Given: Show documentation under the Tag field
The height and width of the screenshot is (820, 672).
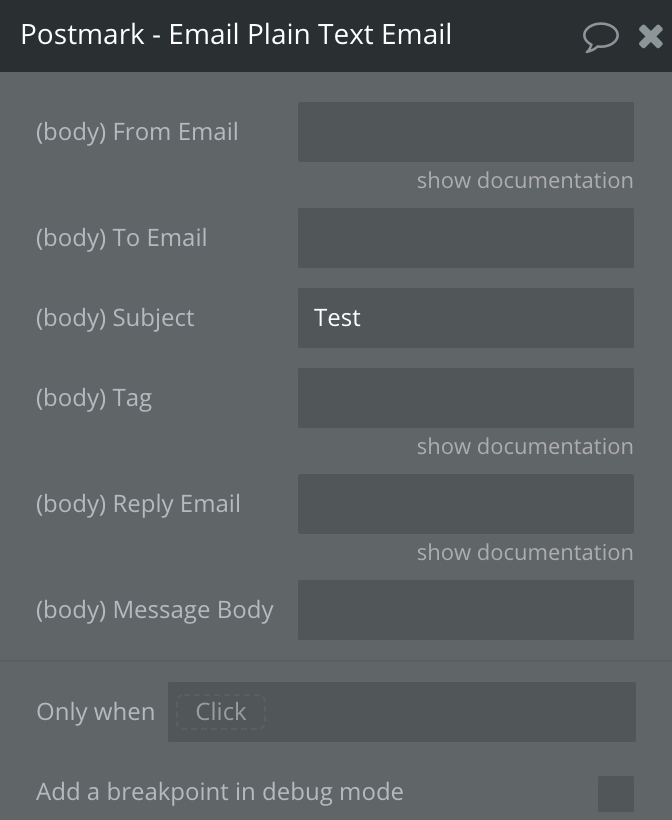Looking at the screenshot, I should (524, 447).
